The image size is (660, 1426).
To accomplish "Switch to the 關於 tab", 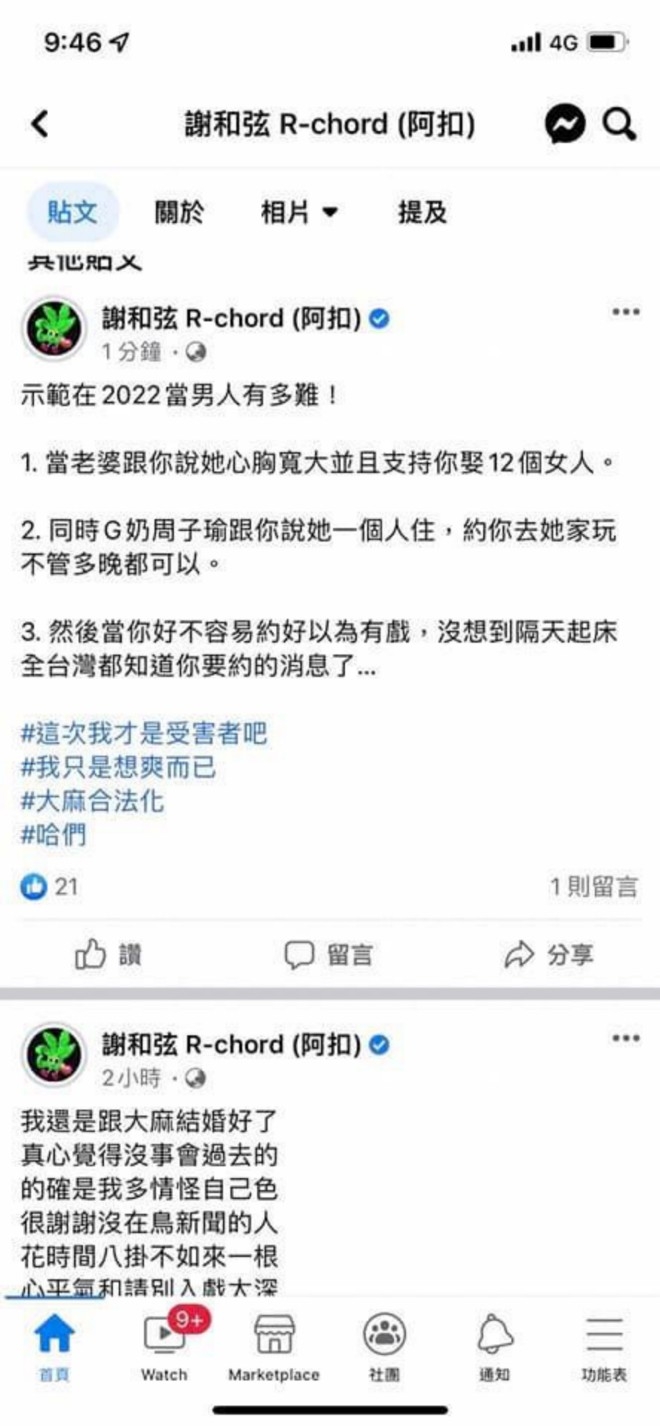I will [179, 212].
